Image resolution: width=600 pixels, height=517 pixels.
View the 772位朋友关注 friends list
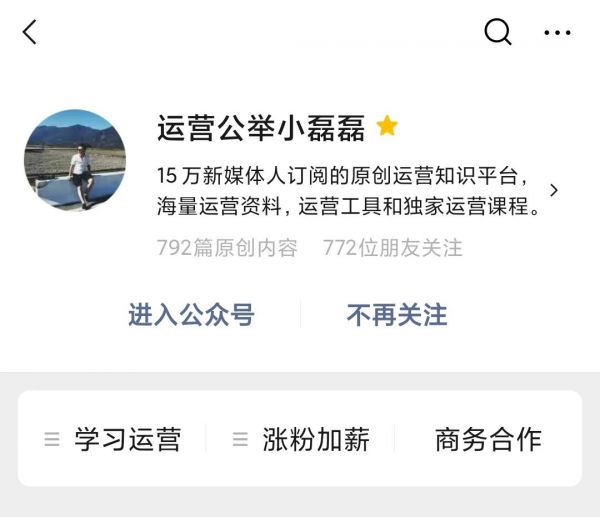[x=392, y=248]
